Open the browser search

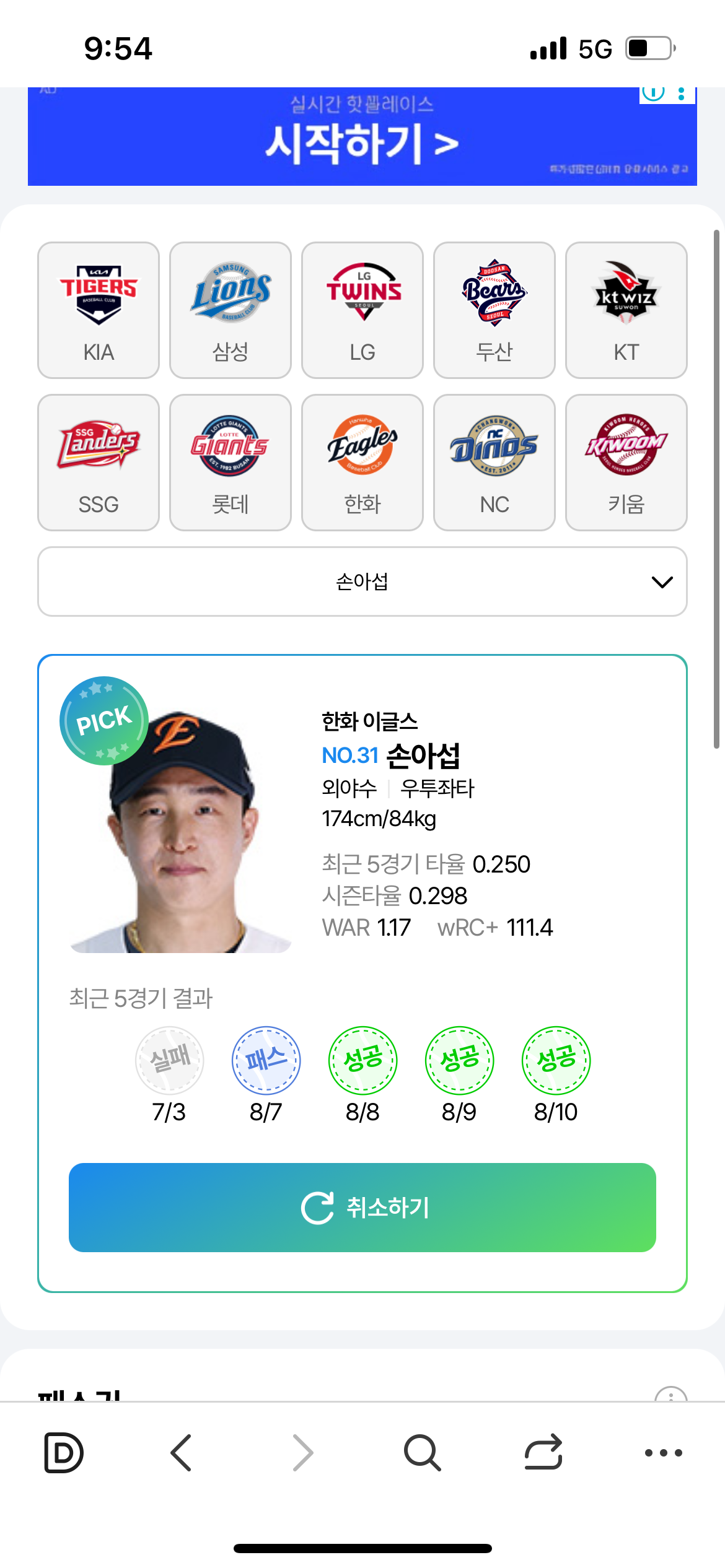422,1452
